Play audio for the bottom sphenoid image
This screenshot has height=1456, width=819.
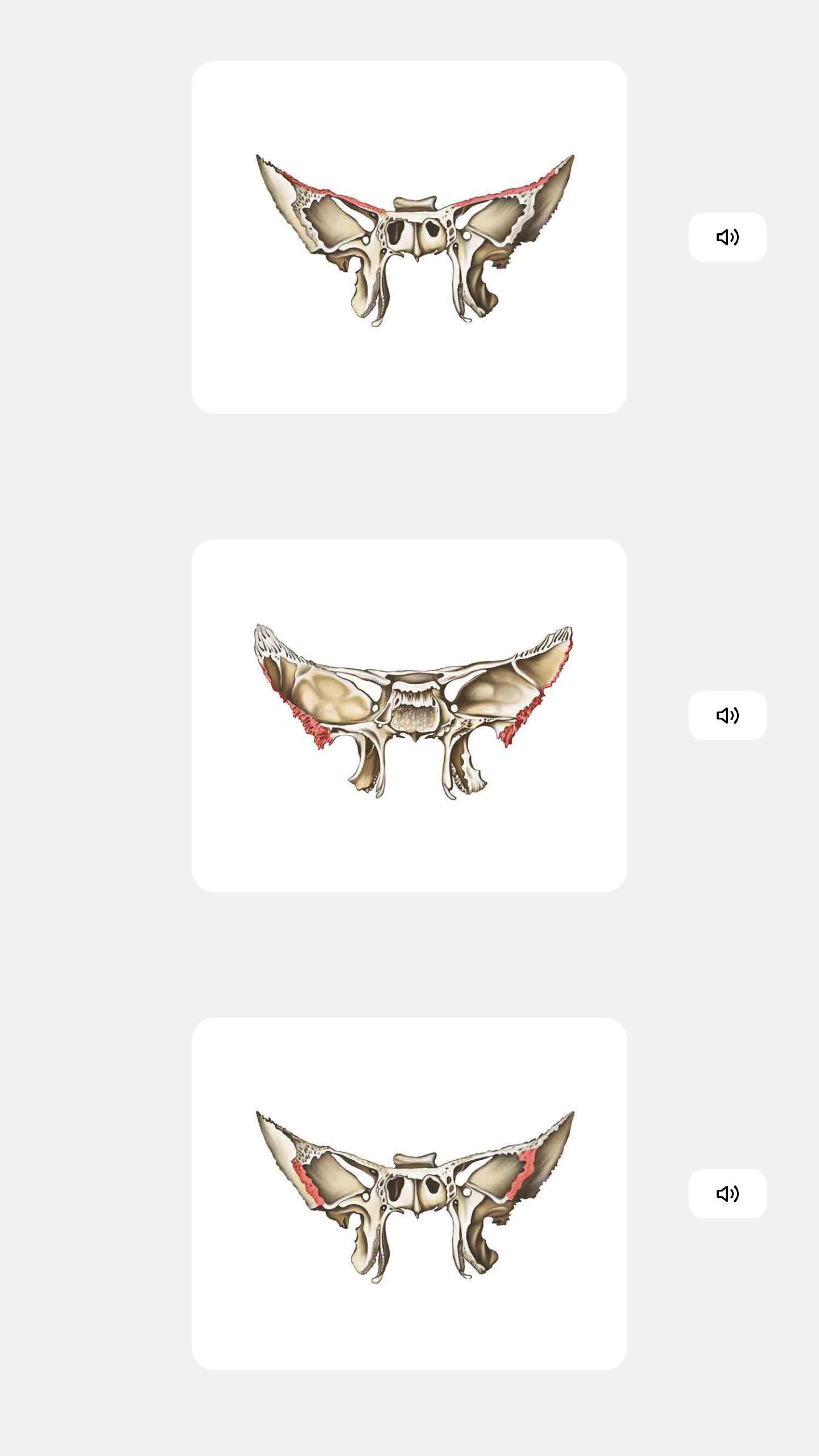pyautogui.click(x=727, y=1194)
